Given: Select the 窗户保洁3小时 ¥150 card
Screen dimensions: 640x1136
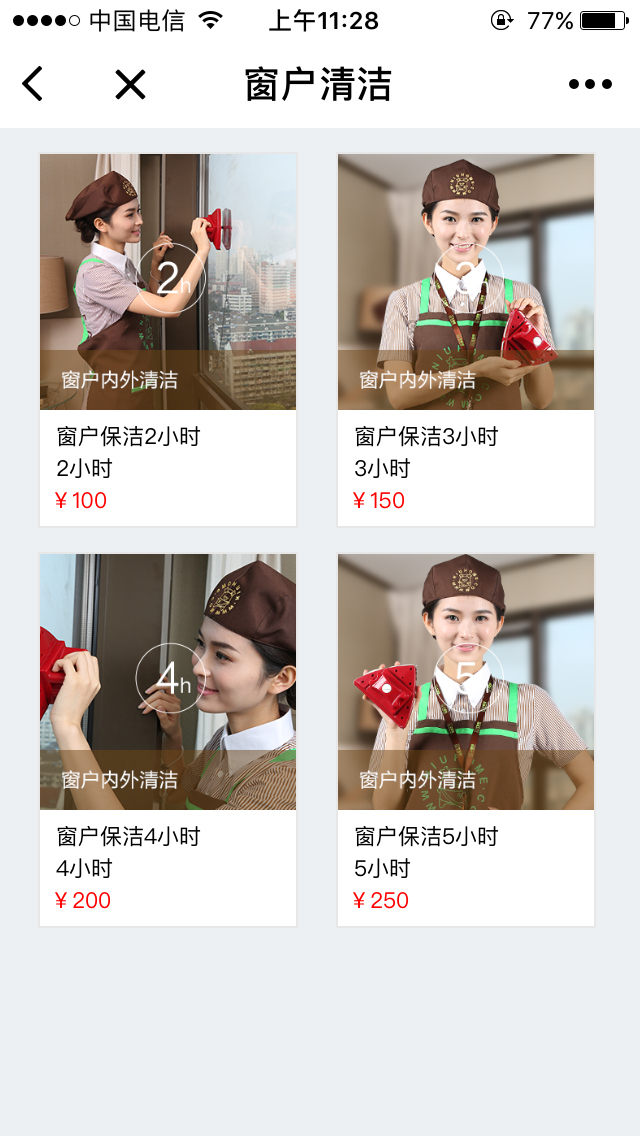Looking at the screenshot, I should (466, 340).
